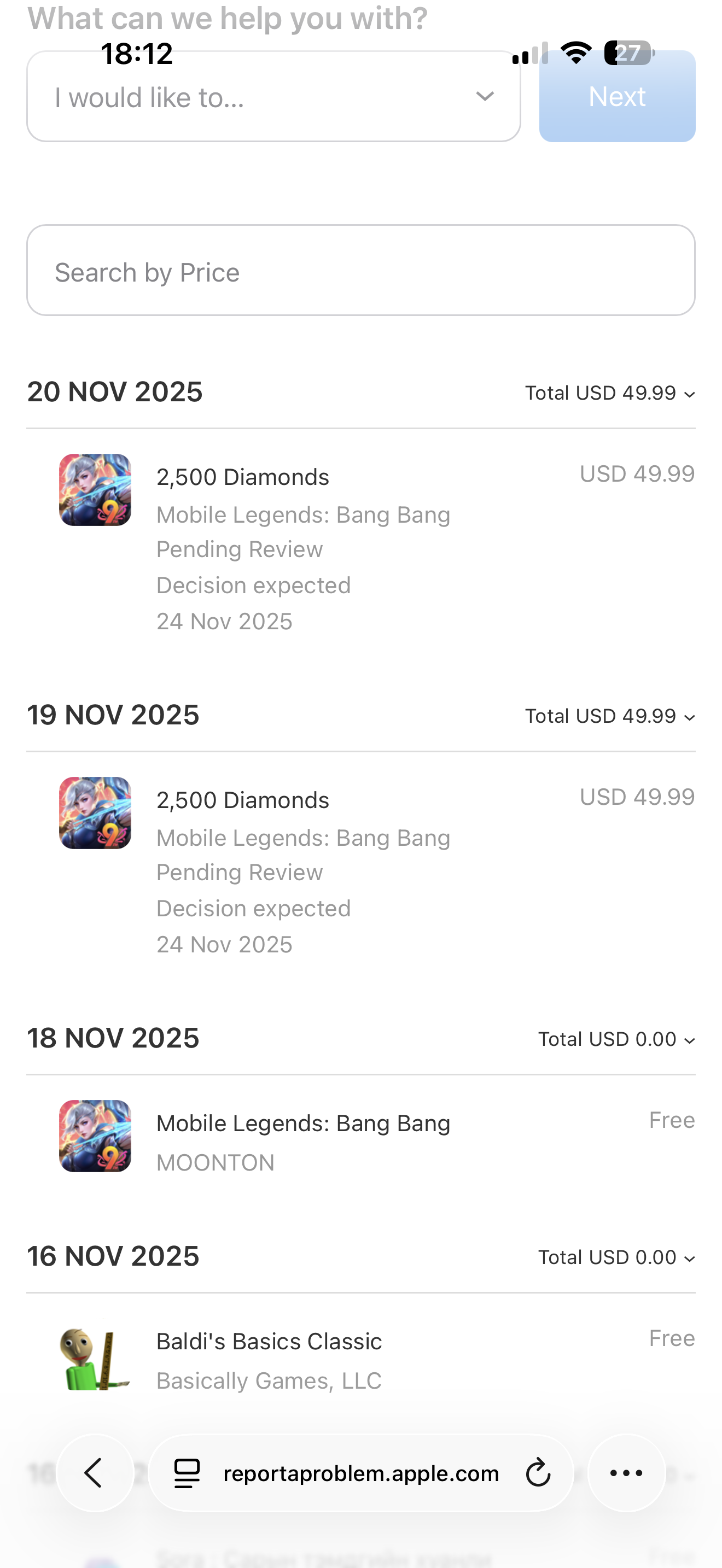The image size is (722, 1568).
Task: Focus the Search by Price field
Action: [x=360, y=271]
